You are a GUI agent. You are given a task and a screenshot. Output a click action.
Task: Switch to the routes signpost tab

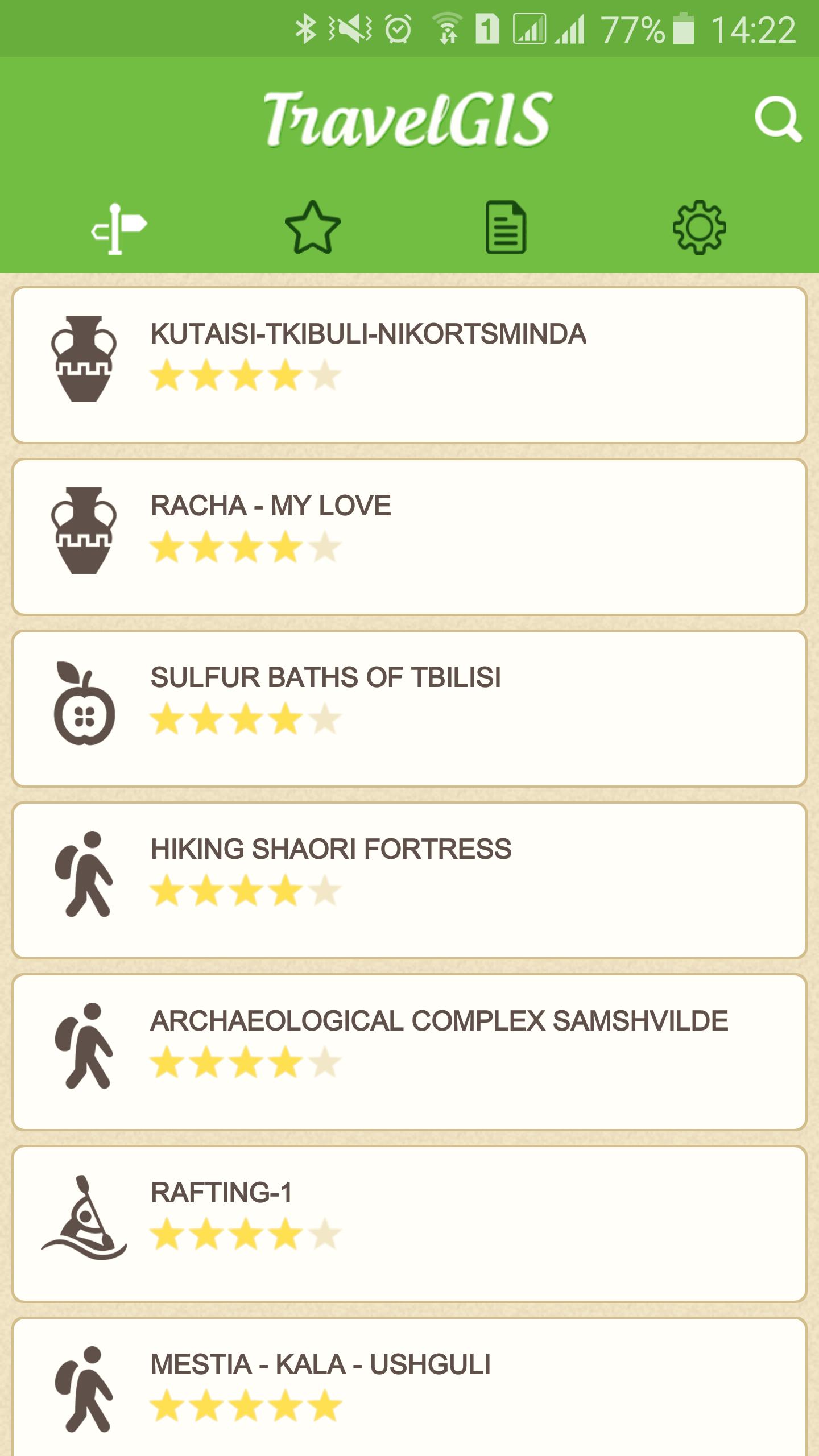pos(119,228)
